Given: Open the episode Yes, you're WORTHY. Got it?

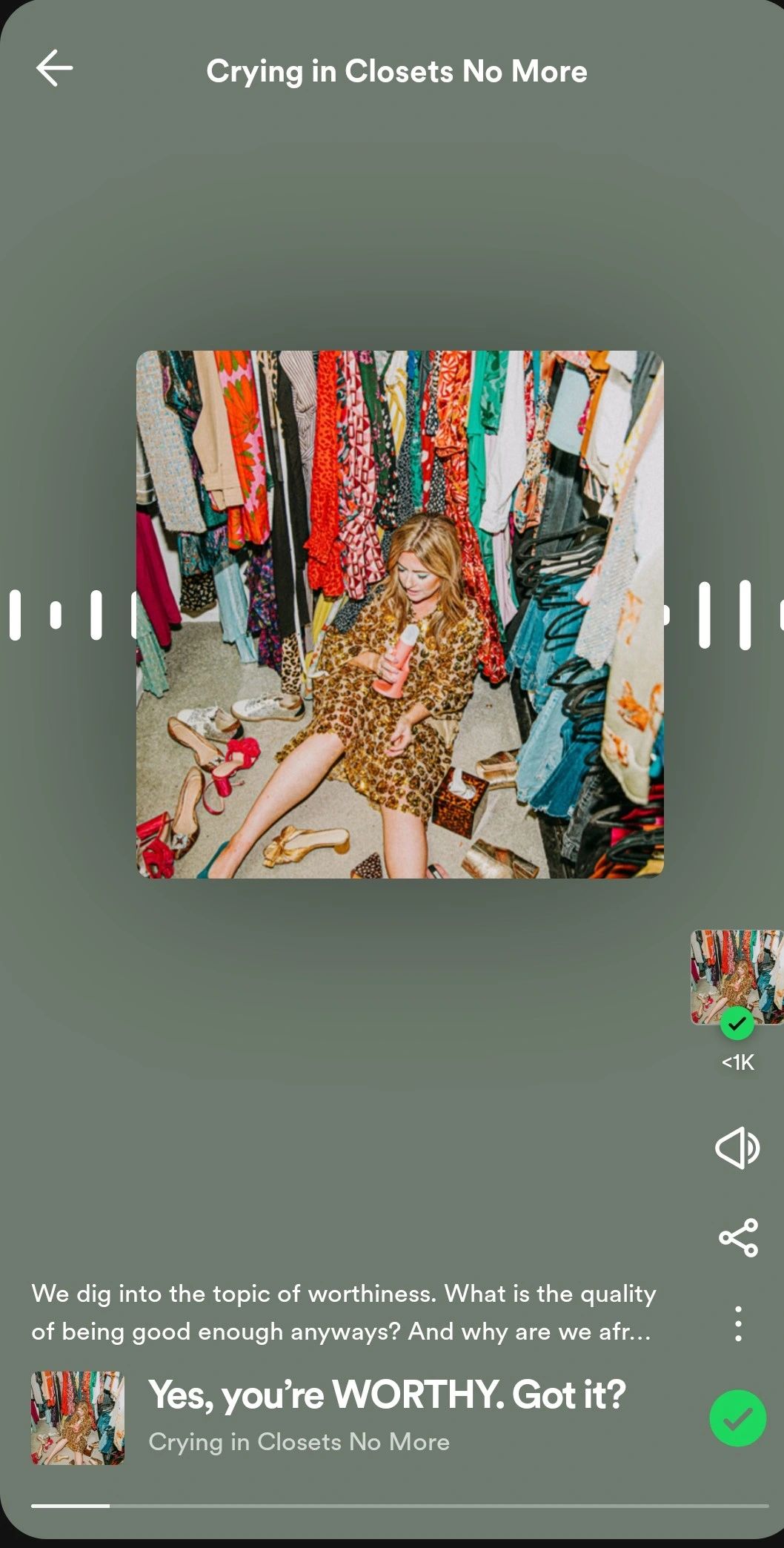Looking at the screenshot, I should click(387, 1395).
